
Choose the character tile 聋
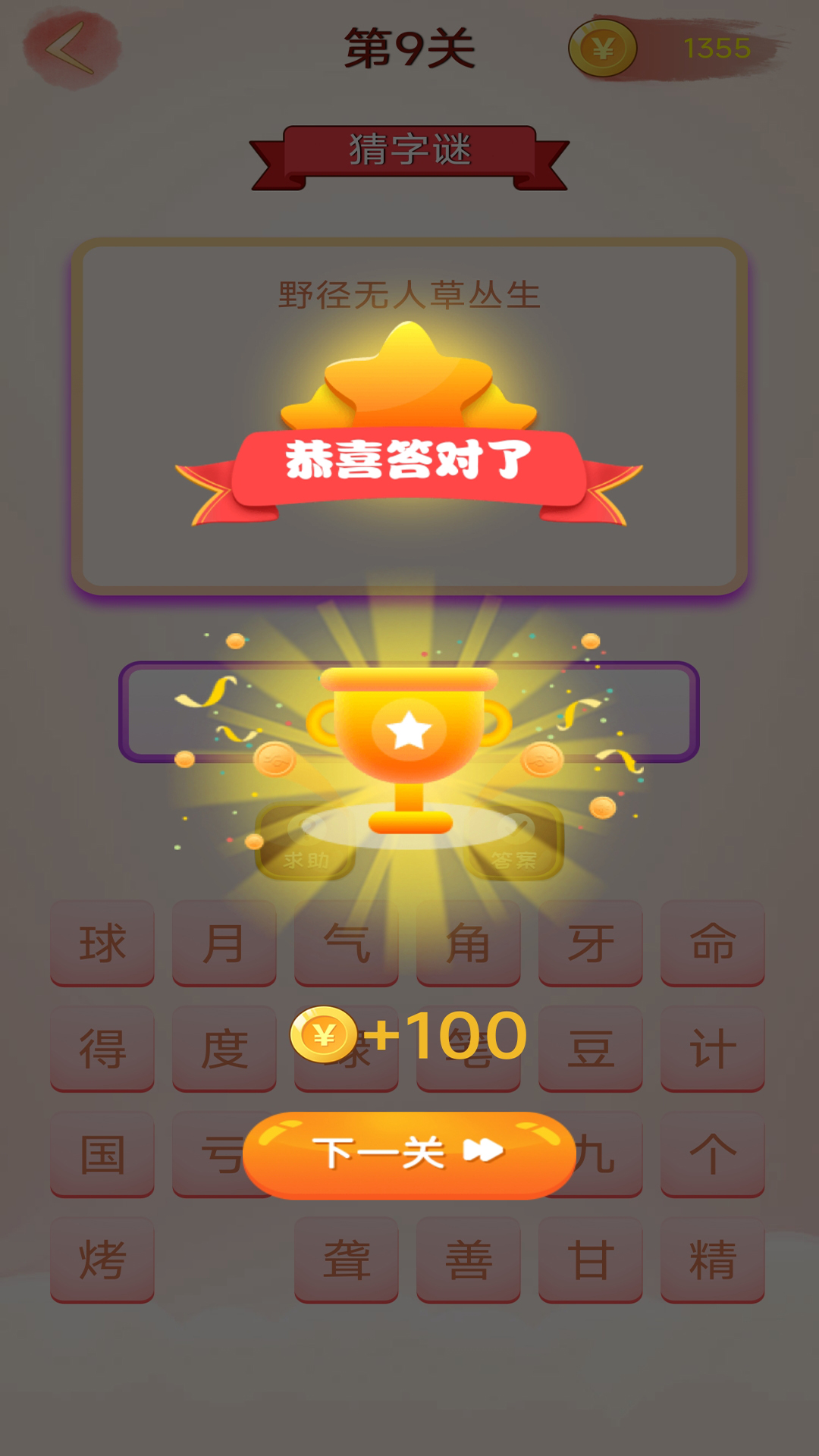tap(347, 1260)
